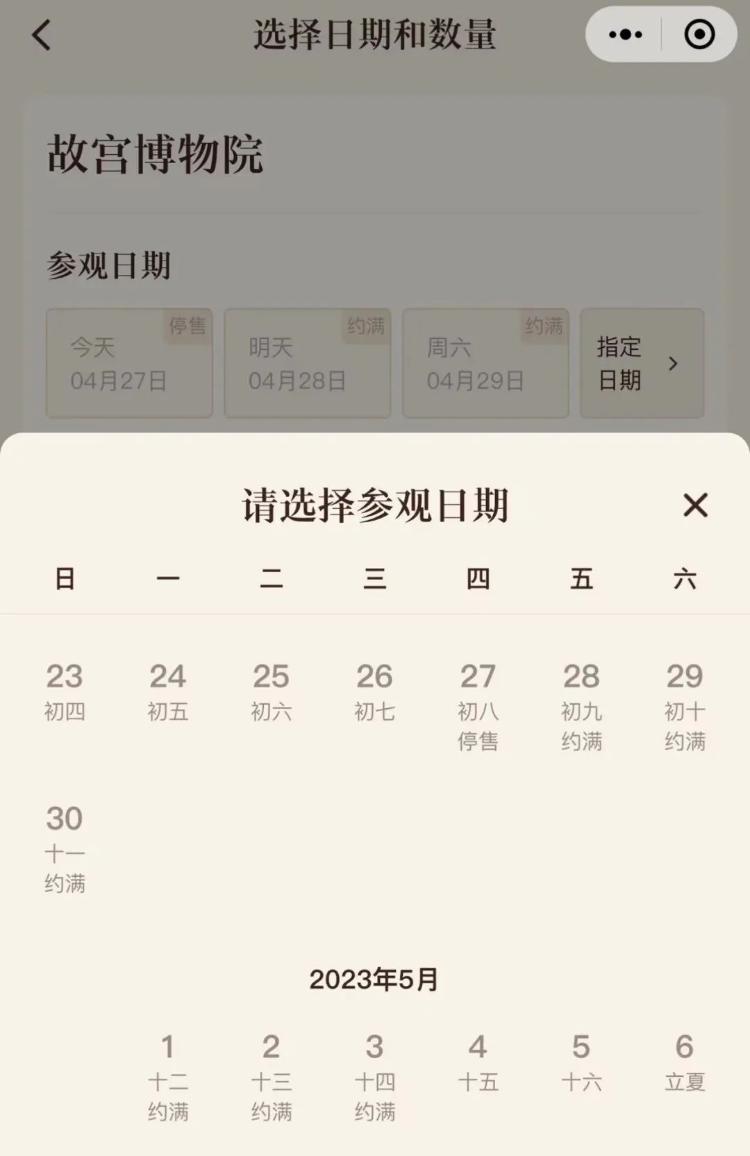Screen dimensions: 750x1156
Task: Select April 30 marked 约满
Action: tap(64, 846)
